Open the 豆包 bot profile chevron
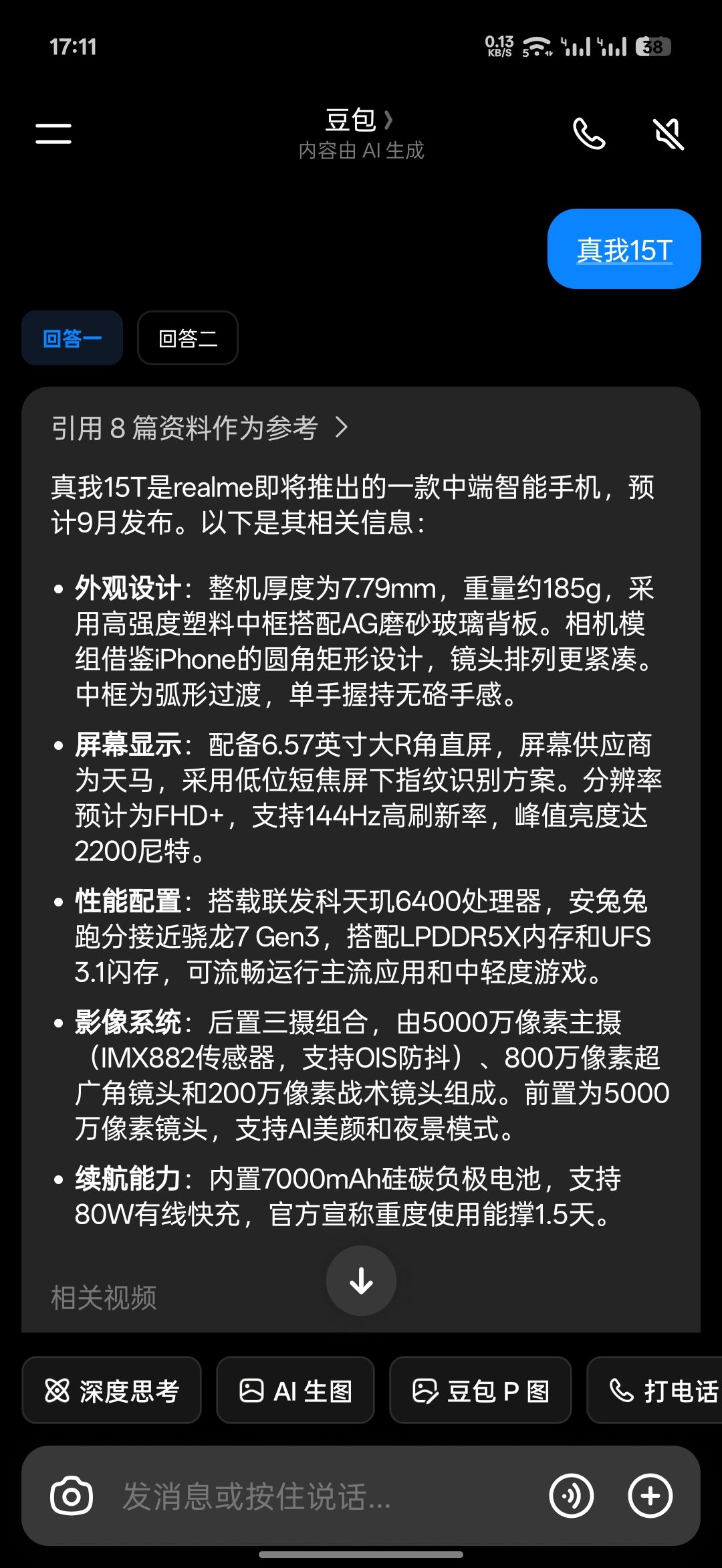722x1568 pixels. (x=361, y=120)
